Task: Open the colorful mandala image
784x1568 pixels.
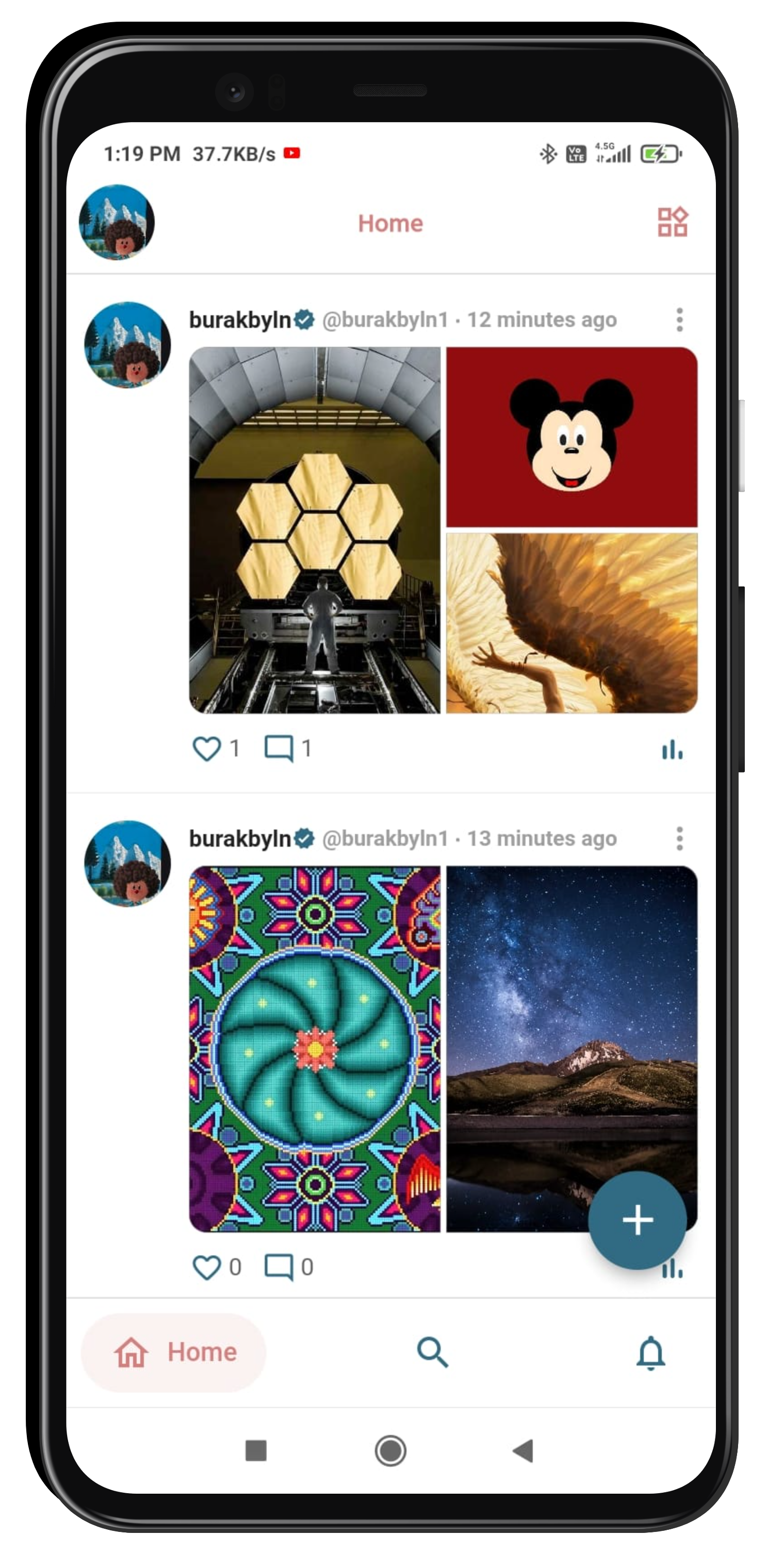Action: [315, 1050]
